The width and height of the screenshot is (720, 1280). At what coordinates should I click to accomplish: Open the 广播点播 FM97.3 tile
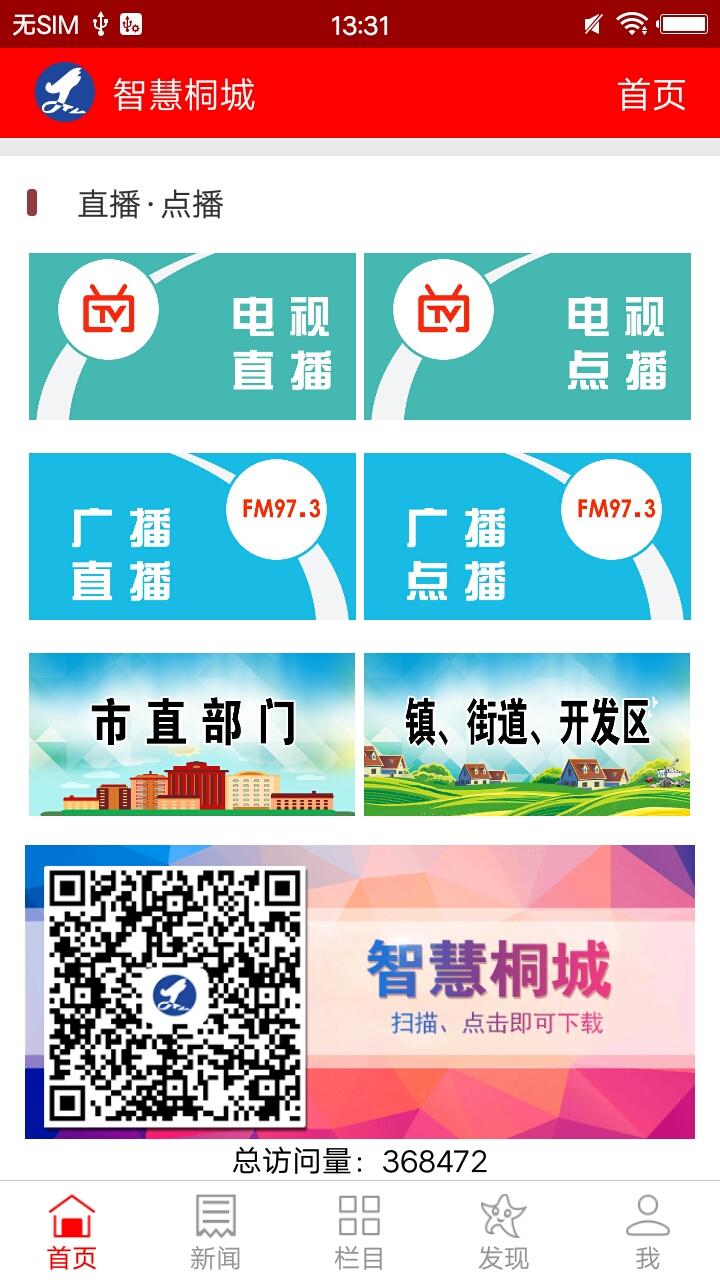(527, 536)
